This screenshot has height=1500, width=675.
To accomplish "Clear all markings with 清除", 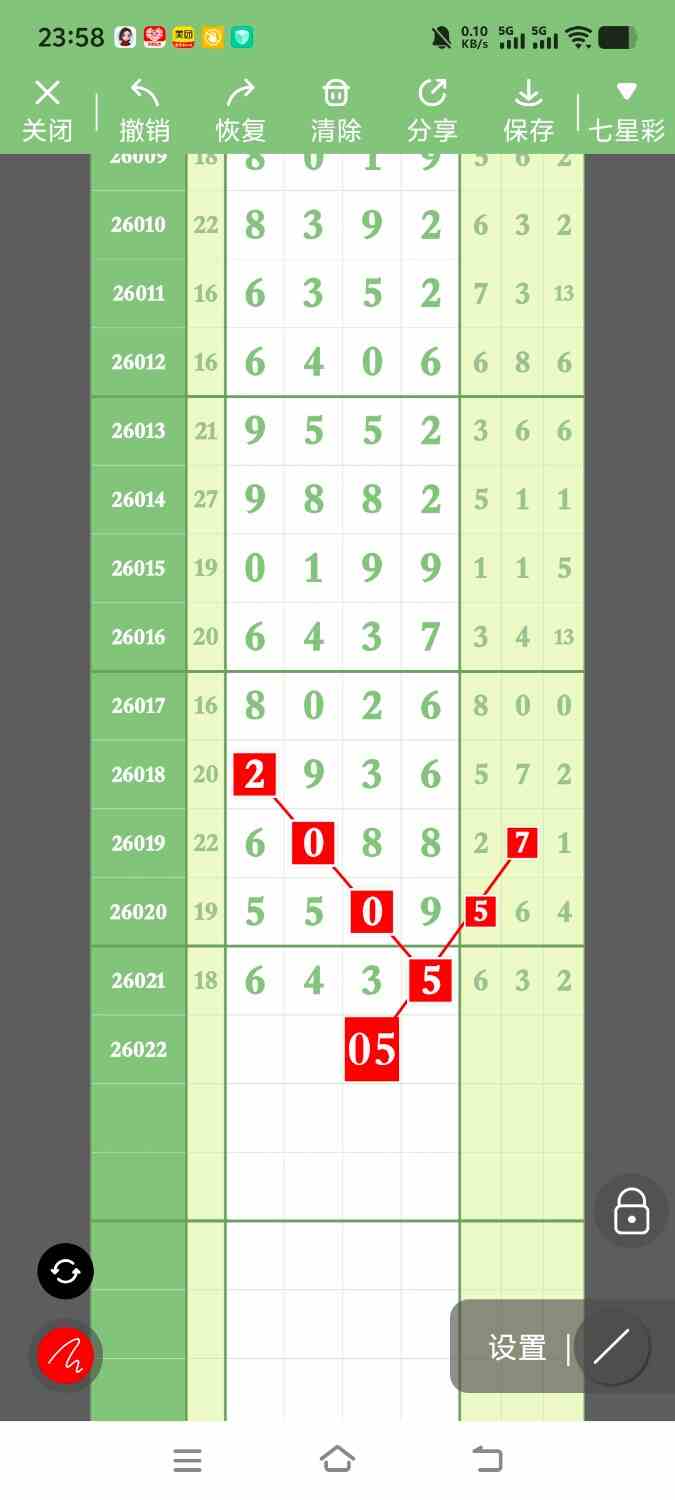I will (336, 111).
